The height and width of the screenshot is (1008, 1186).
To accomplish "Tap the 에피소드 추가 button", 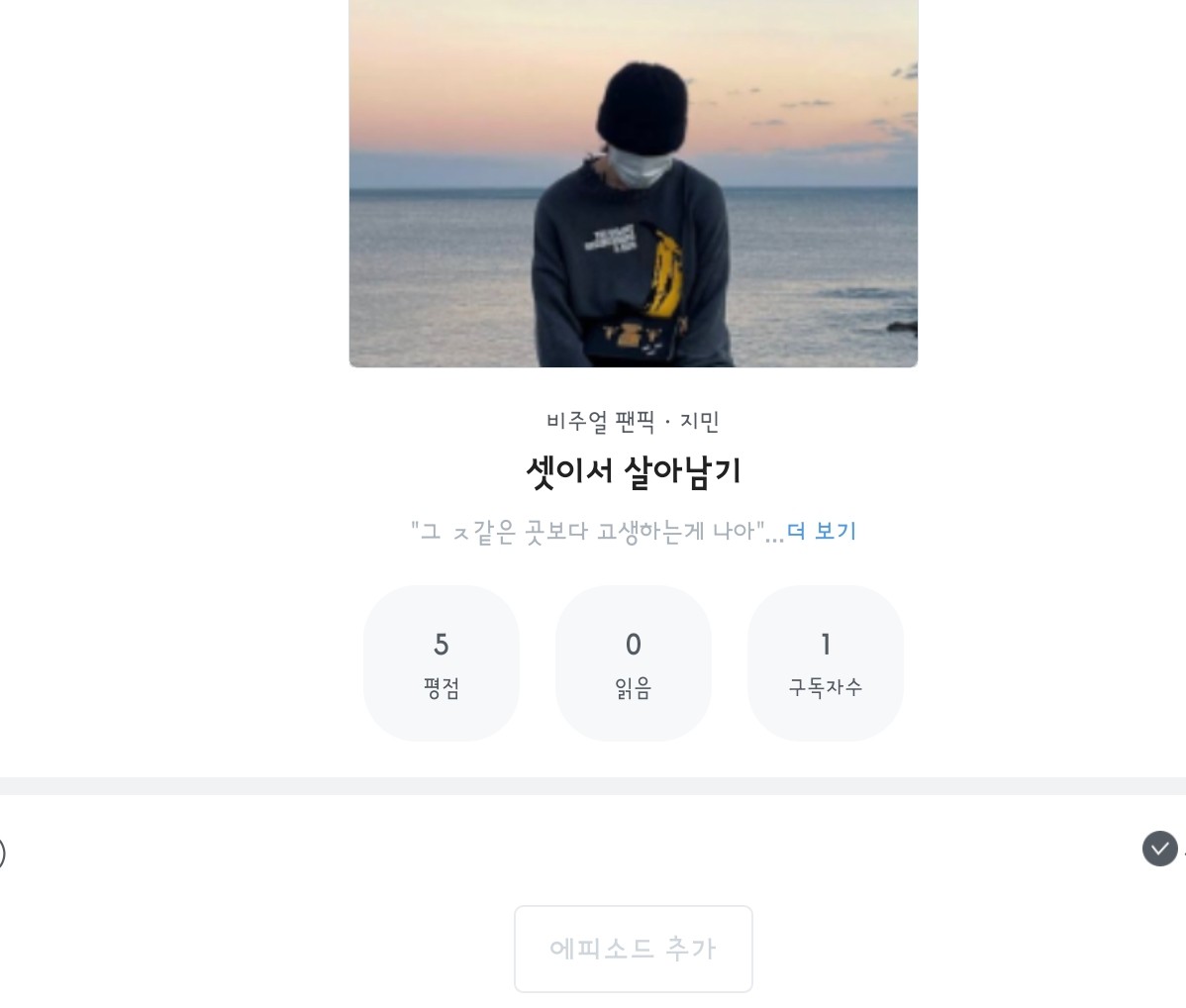I will click(633, 949).
